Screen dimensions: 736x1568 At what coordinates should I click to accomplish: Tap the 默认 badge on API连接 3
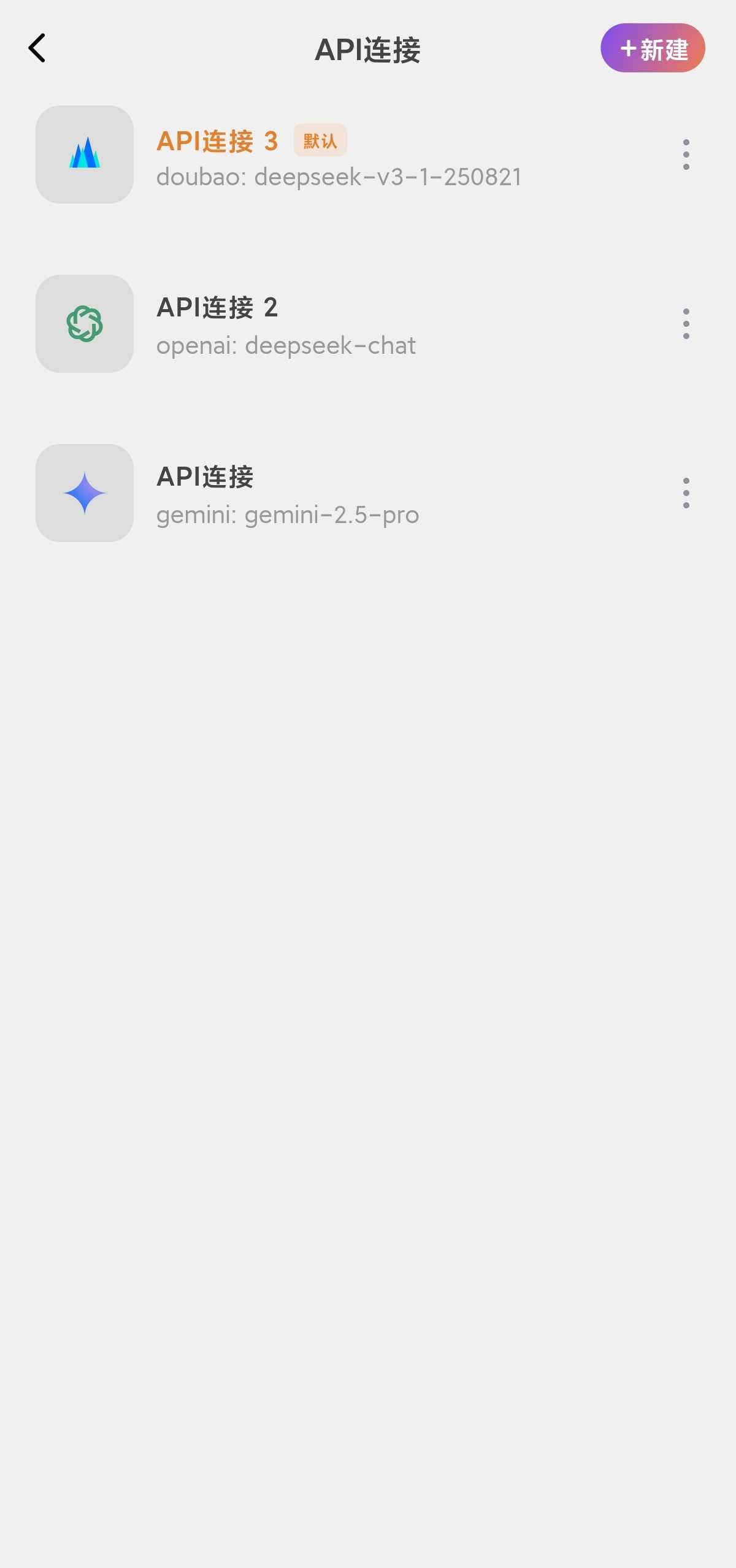(x=320, y=140)
